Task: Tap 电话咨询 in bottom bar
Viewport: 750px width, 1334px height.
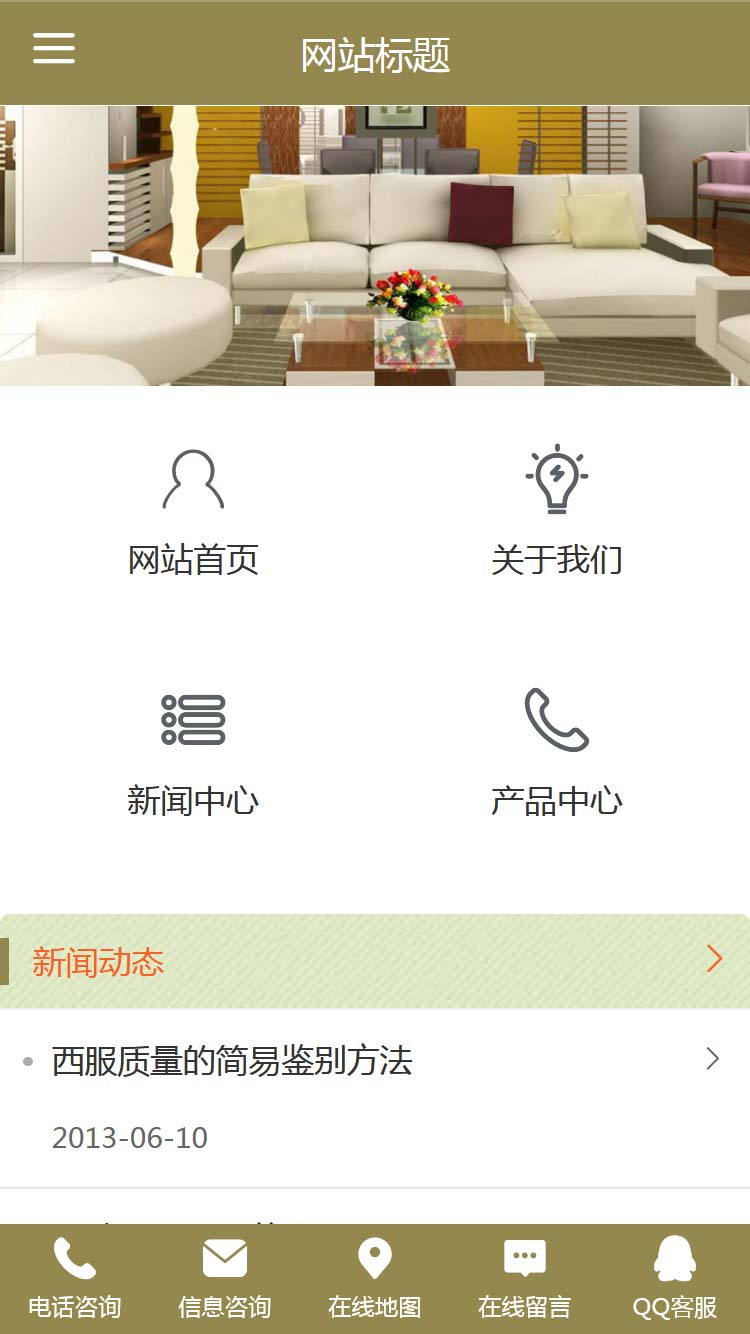Action: click(75, 1279)
